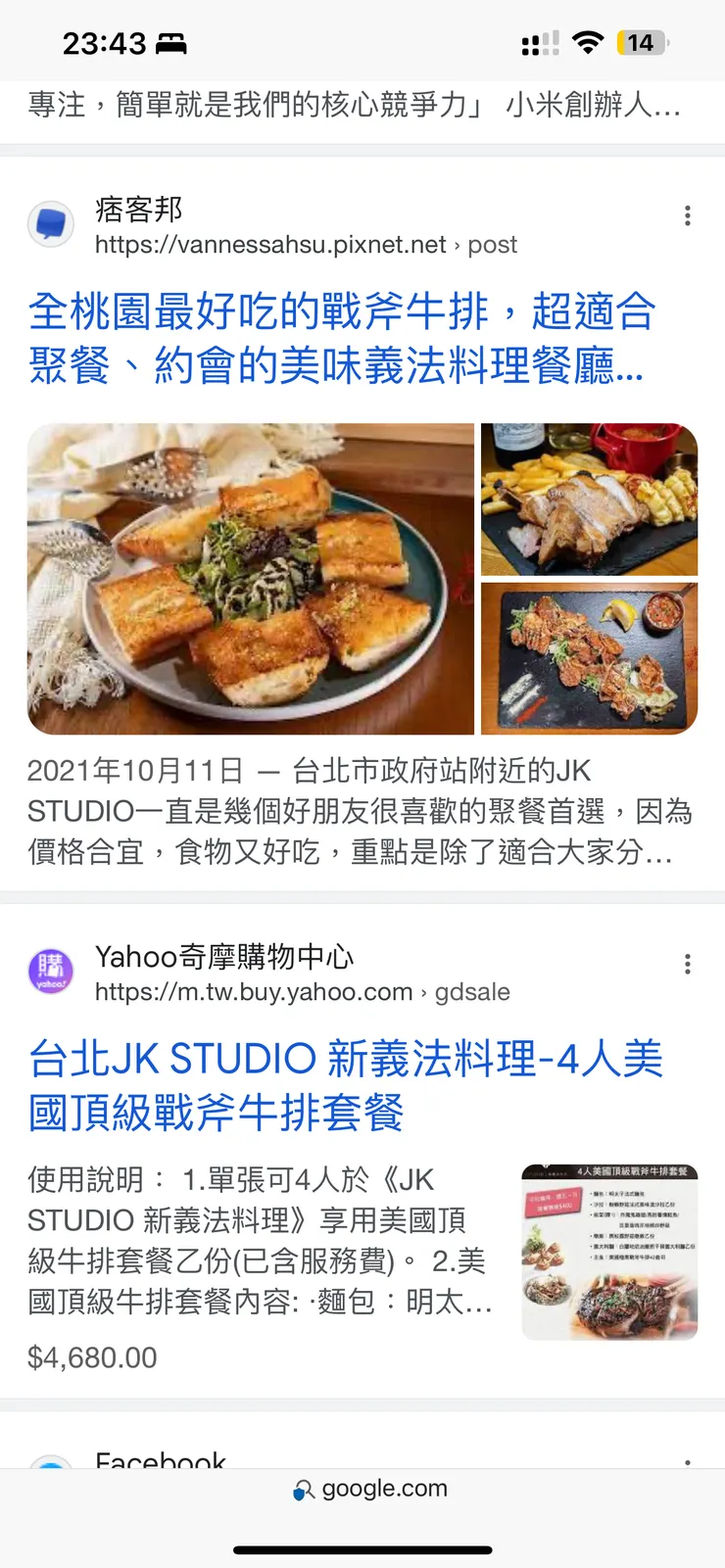Tap the google.com address bar
The image size is (725, 1568).
click(382, 1489)
